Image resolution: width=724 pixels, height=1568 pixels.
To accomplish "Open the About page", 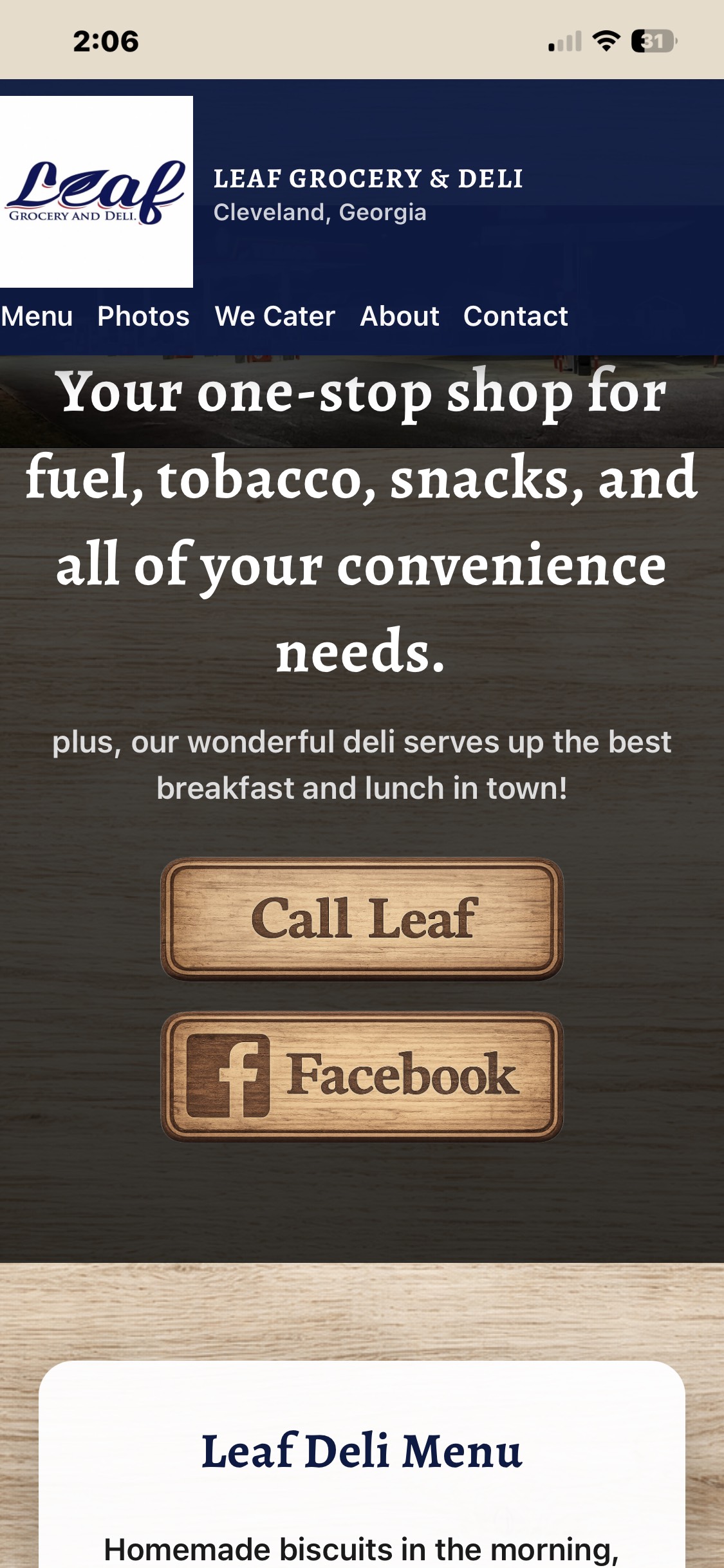I will click(400, 317).
